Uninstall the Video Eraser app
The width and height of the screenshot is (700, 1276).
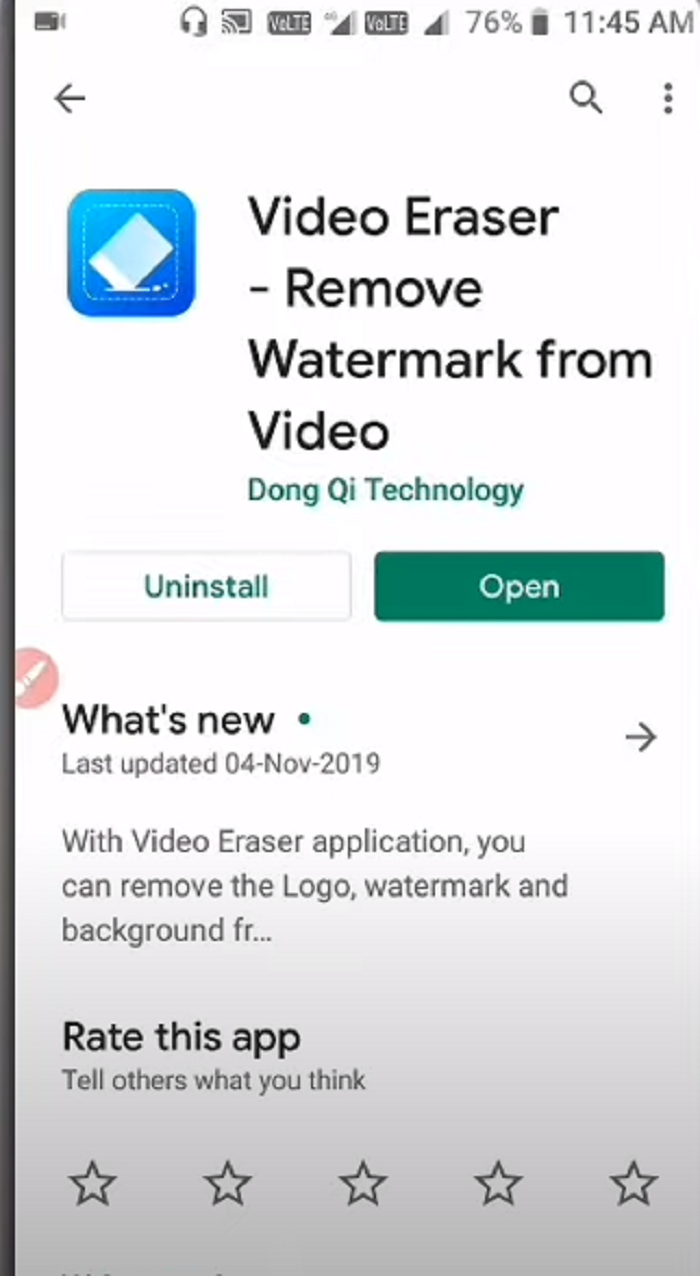tap(206, 586)
